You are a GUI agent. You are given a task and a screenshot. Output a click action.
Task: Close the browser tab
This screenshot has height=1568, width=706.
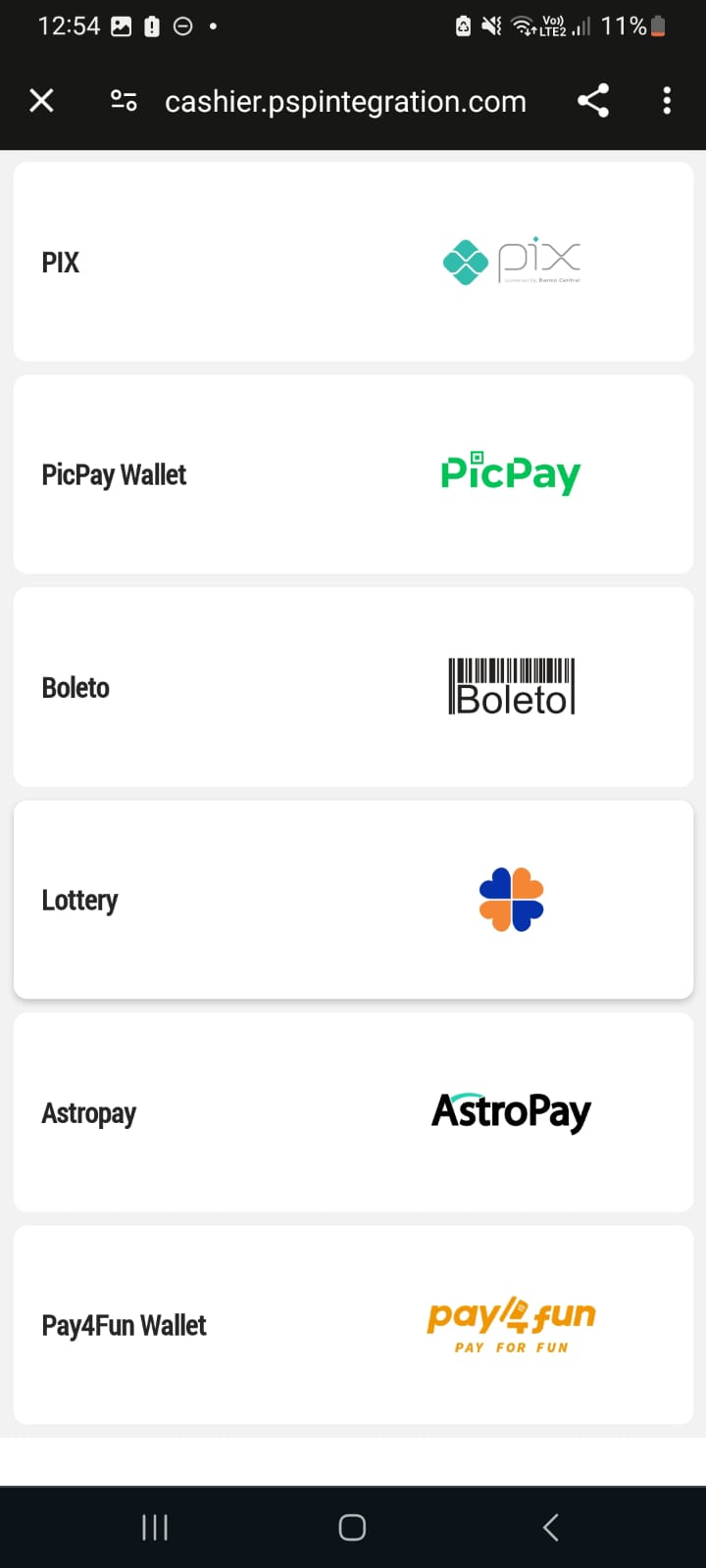click(x=41, y=100)
